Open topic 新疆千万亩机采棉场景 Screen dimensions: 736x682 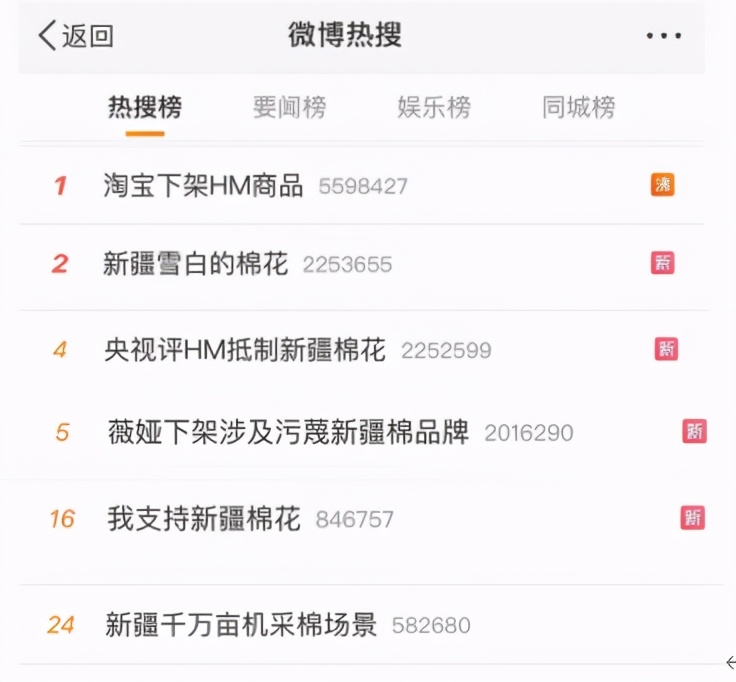(x=241, y=626)
